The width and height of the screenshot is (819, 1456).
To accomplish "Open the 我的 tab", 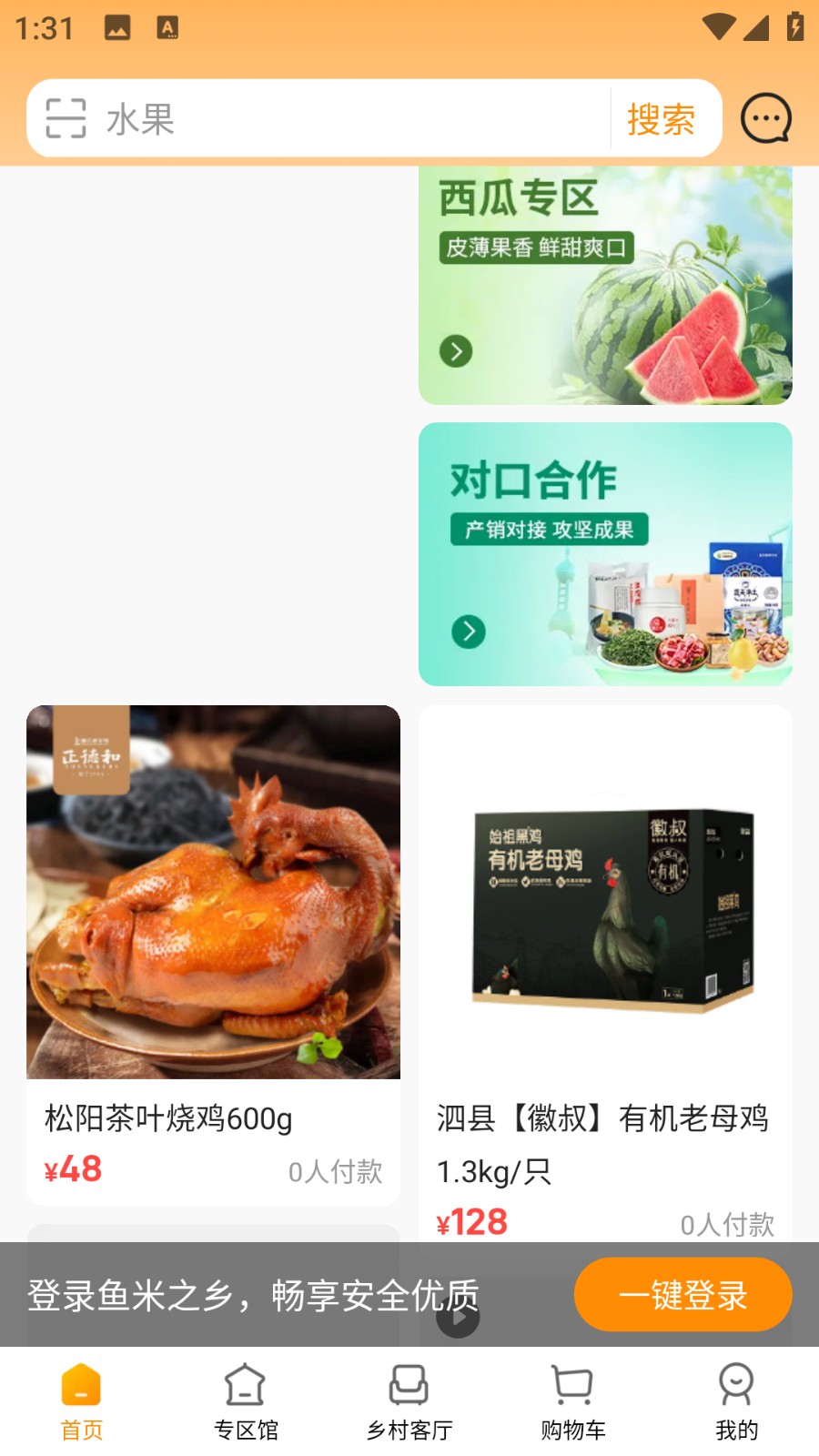I will coord(736,1401).
